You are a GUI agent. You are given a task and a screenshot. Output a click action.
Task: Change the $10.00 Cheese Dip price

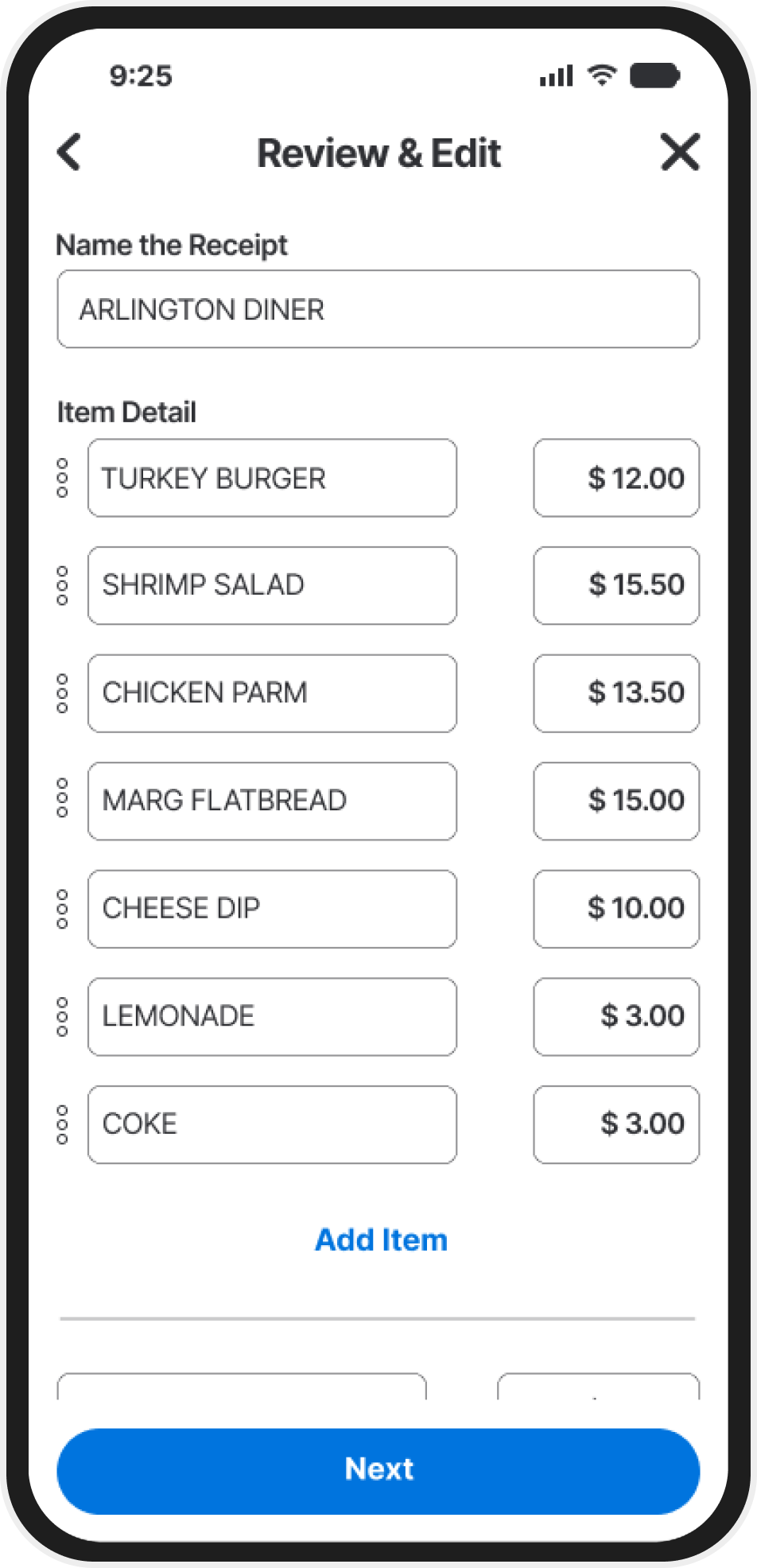coord(616,909)
